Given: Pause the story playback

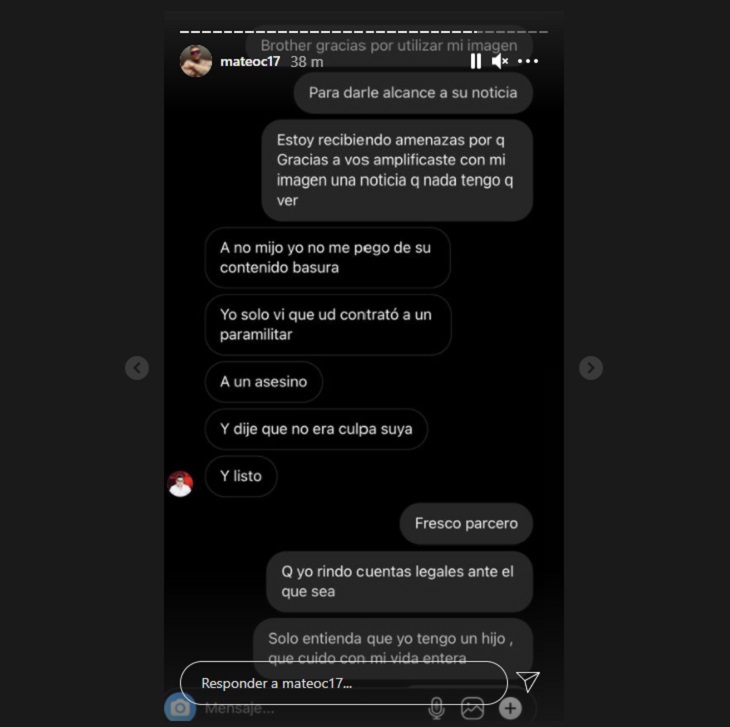Looking at the screenshot, I should (x=475, y=61).
